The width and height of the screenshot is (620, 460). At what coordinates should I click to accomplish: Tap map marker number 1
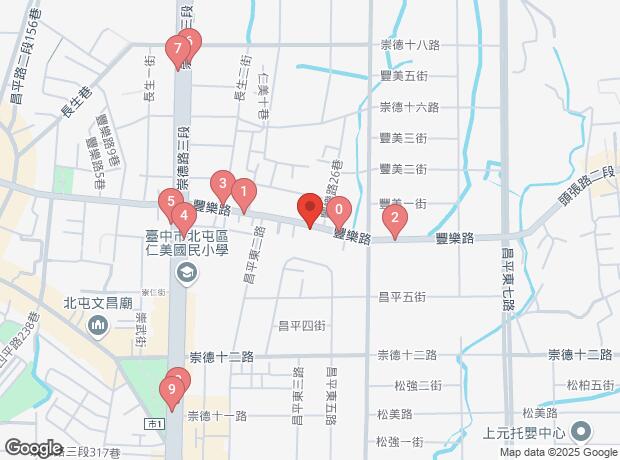tap(242, 189)
